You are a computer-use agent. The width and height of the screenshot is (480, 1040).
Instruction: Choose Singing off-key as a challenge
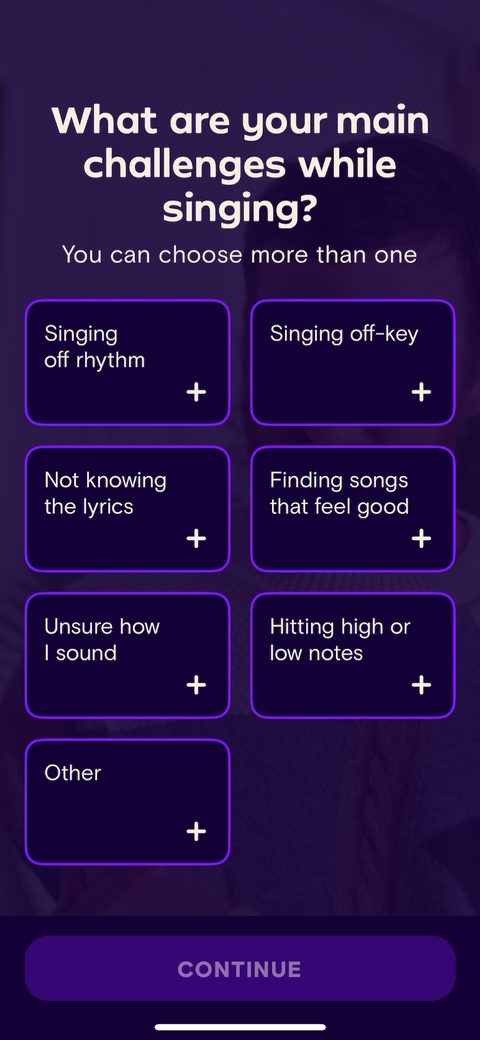pos(353,362)
